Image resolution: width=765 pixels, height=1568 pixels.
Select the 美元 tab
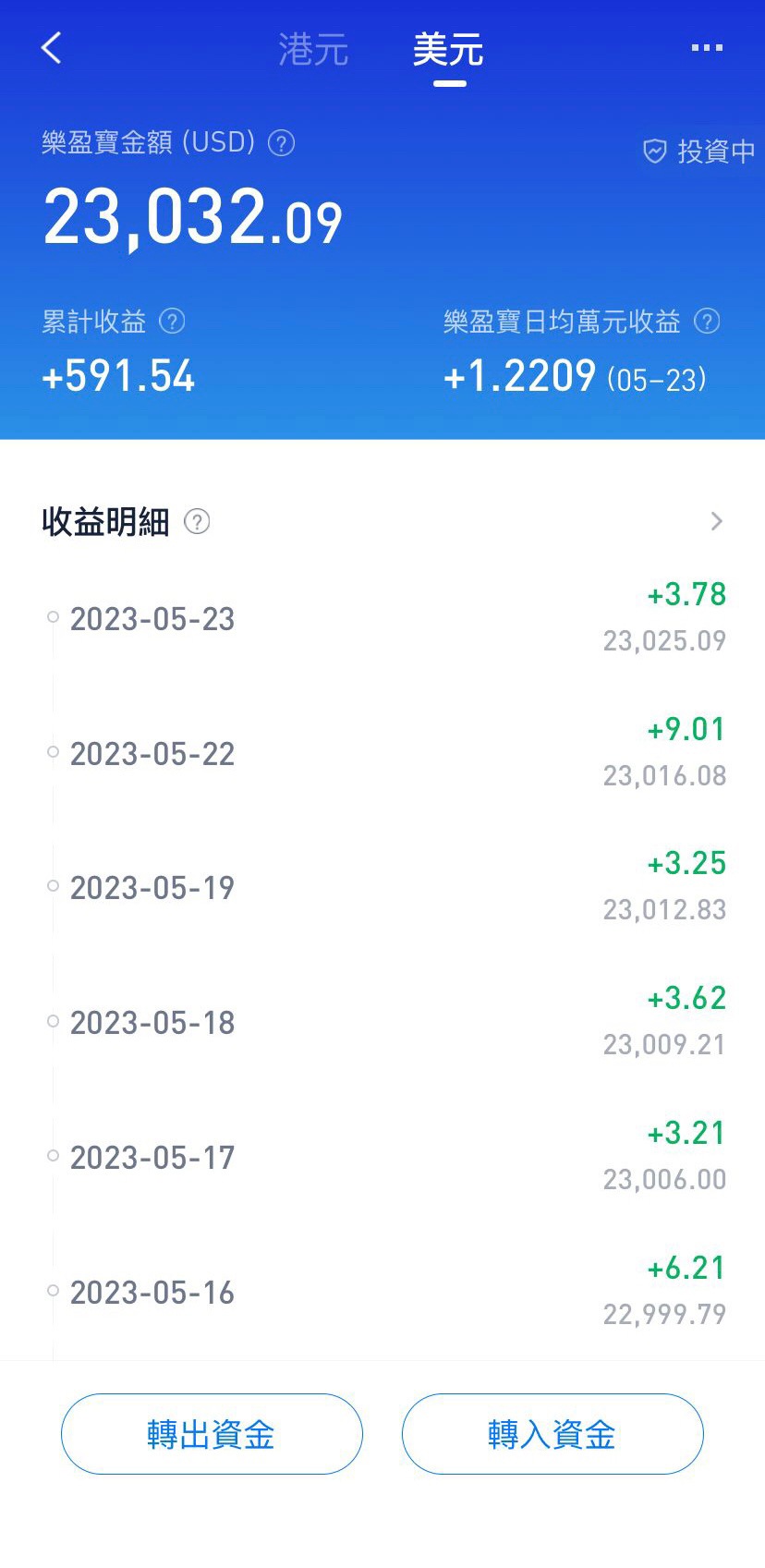pos(448,49)
